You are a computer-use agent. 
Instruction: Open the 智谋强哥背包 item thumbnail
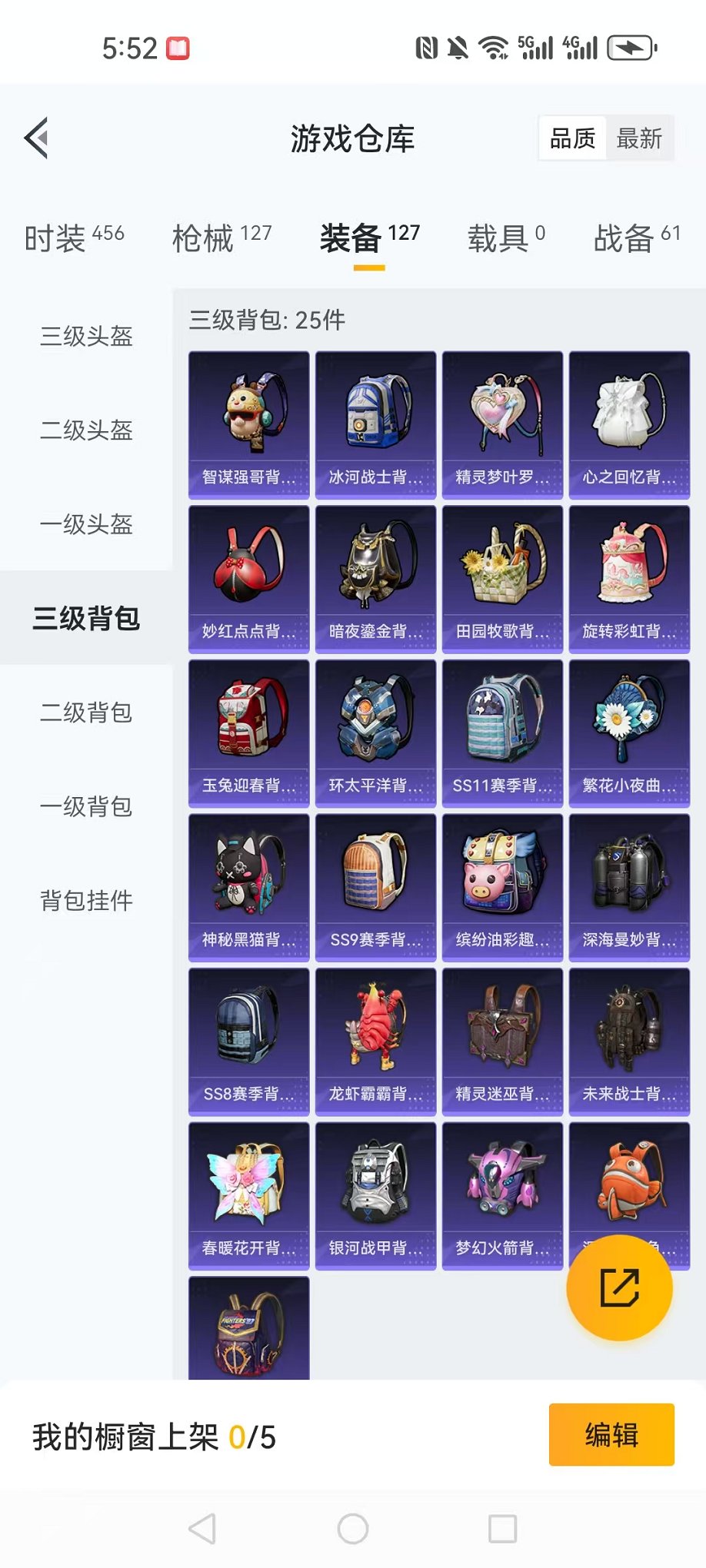[248, 419]
